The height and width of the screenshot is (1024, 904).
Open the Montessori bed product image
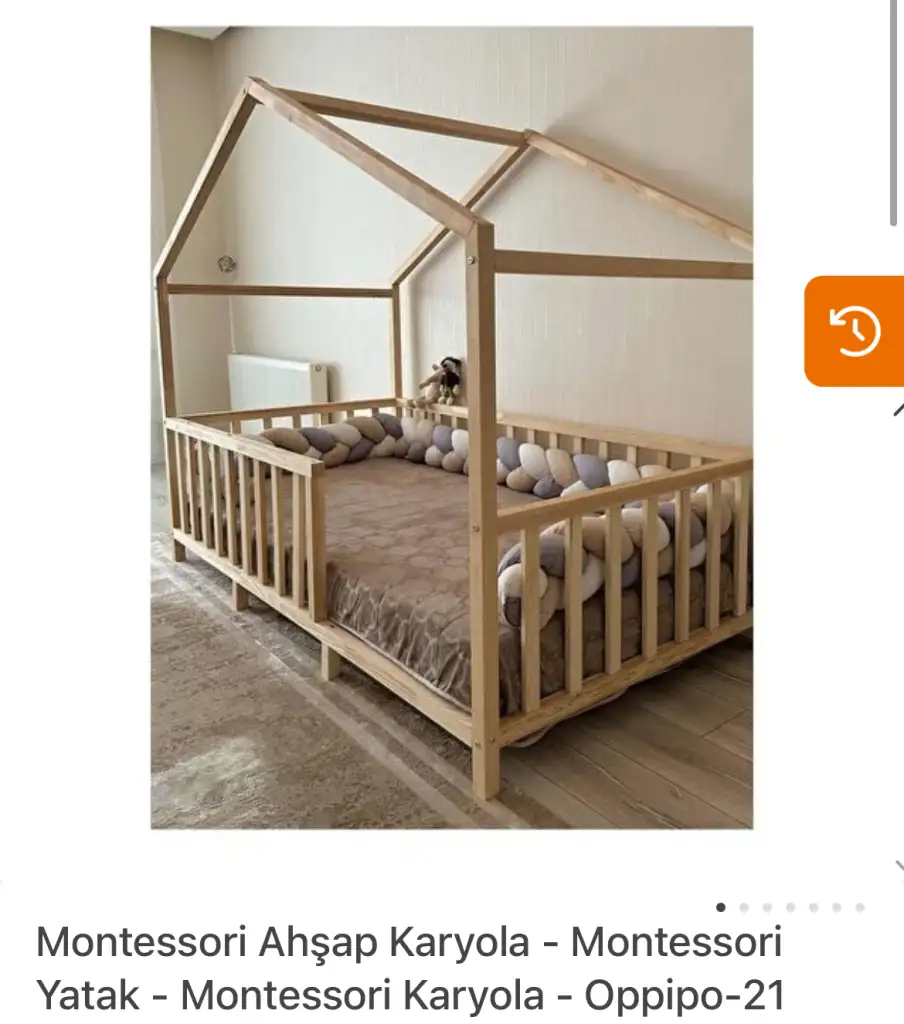tap(451, 428)
